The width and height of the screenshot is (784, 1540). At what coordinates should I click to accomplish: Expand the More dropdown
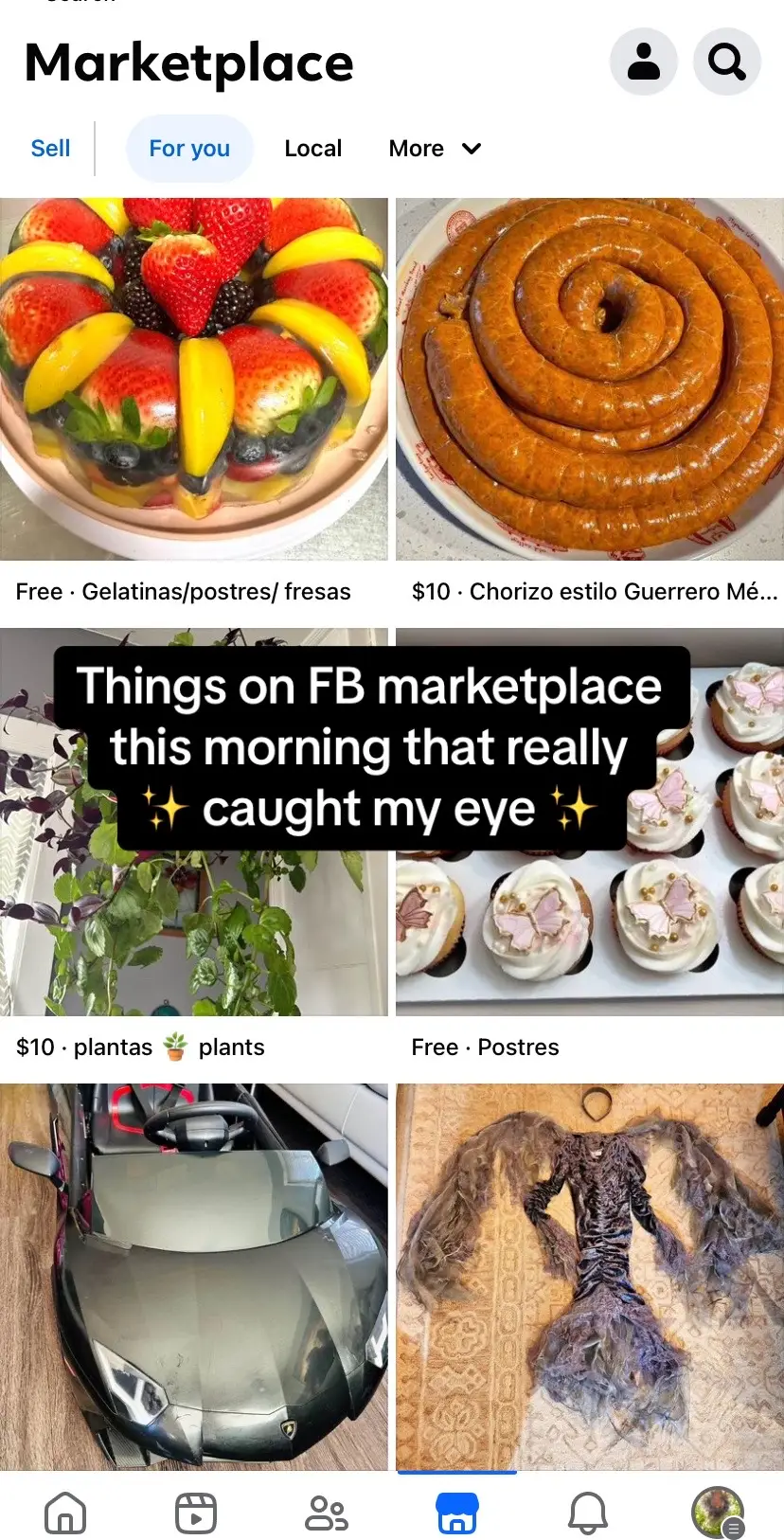[x=436, y=149]
